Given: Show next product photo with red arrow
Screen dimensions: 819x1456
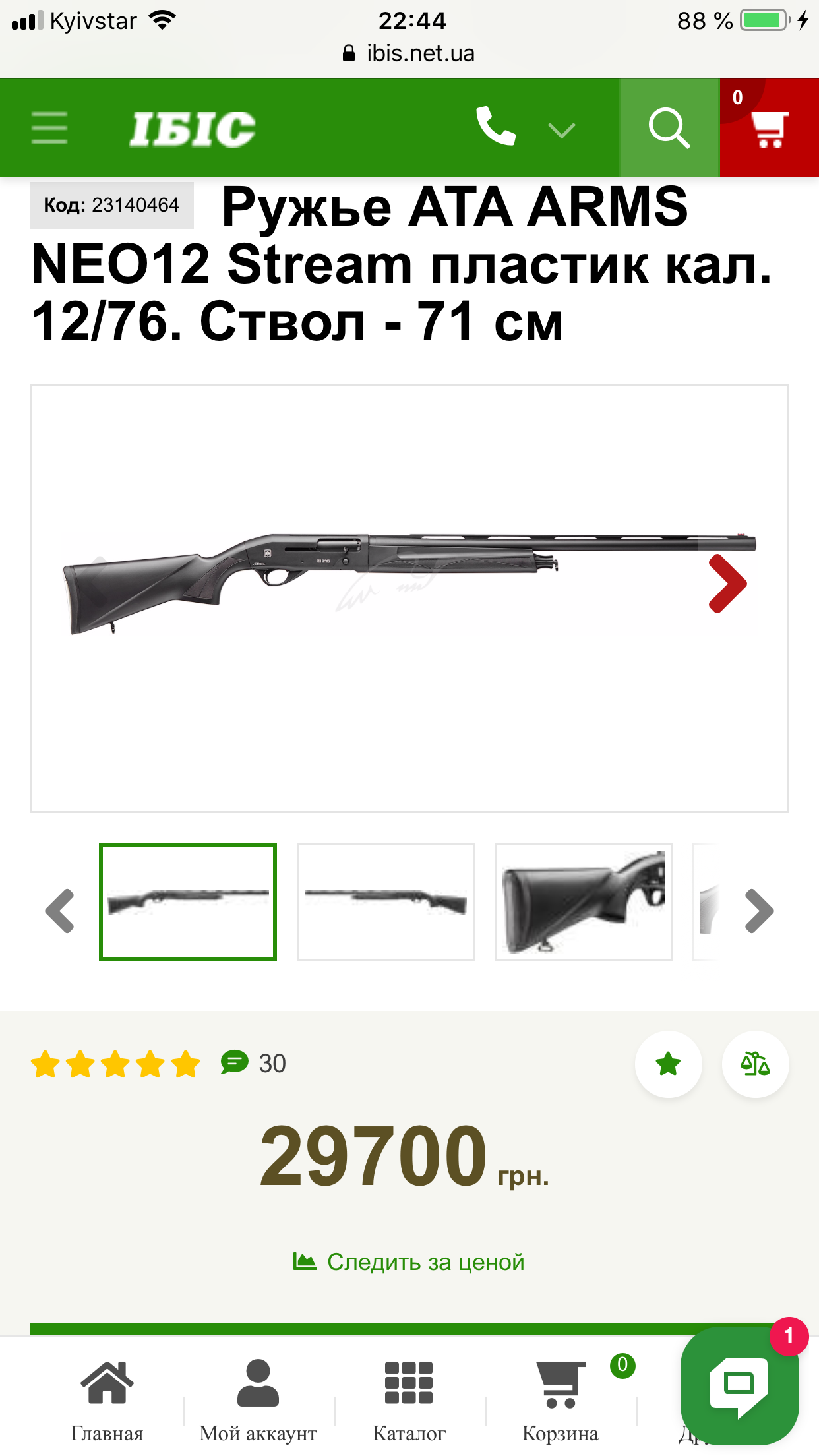Looking at the screenshot, I should [x=727, y=584].
